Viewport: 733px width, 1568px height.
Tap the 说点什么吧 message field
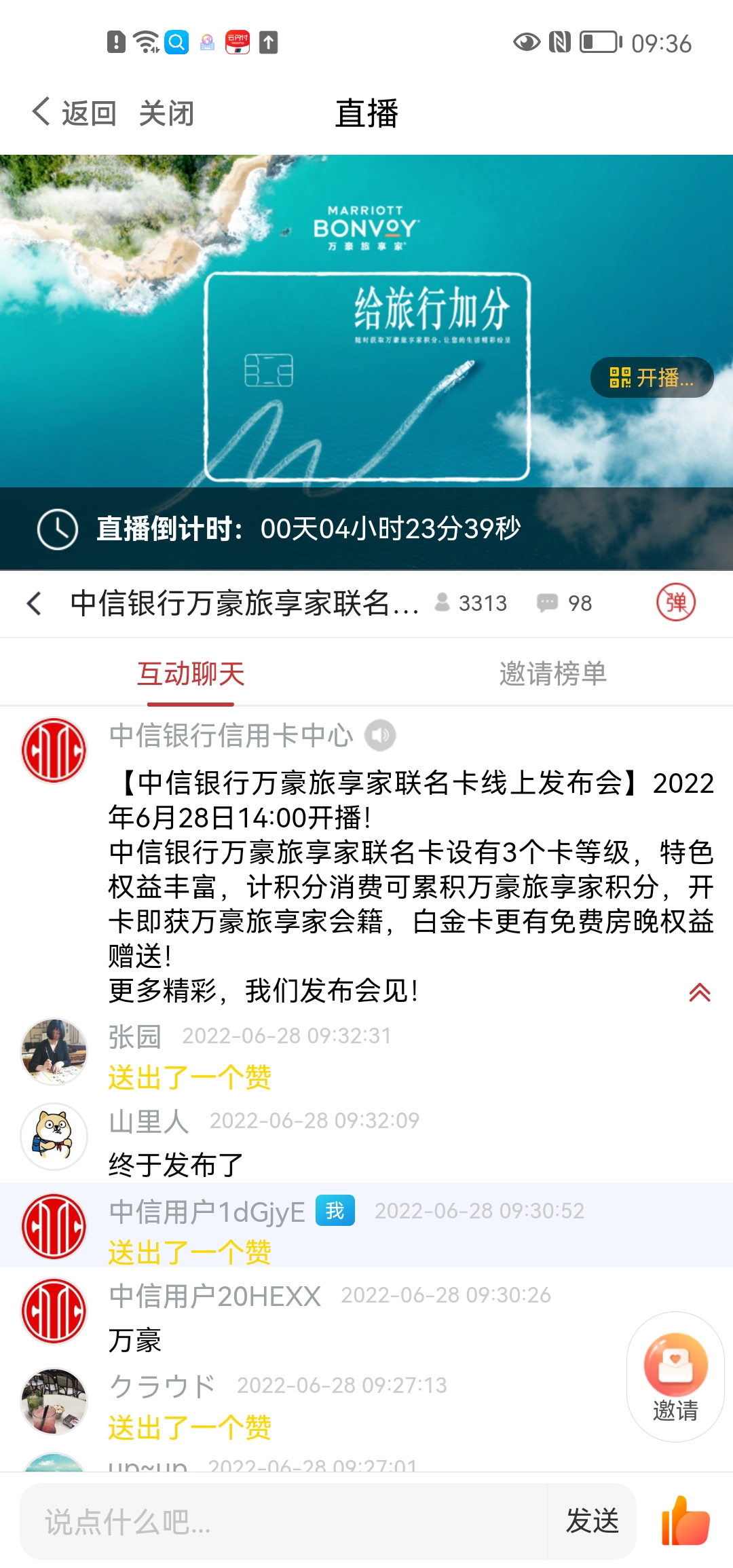pyautogui.click(x=285, y=1521)
